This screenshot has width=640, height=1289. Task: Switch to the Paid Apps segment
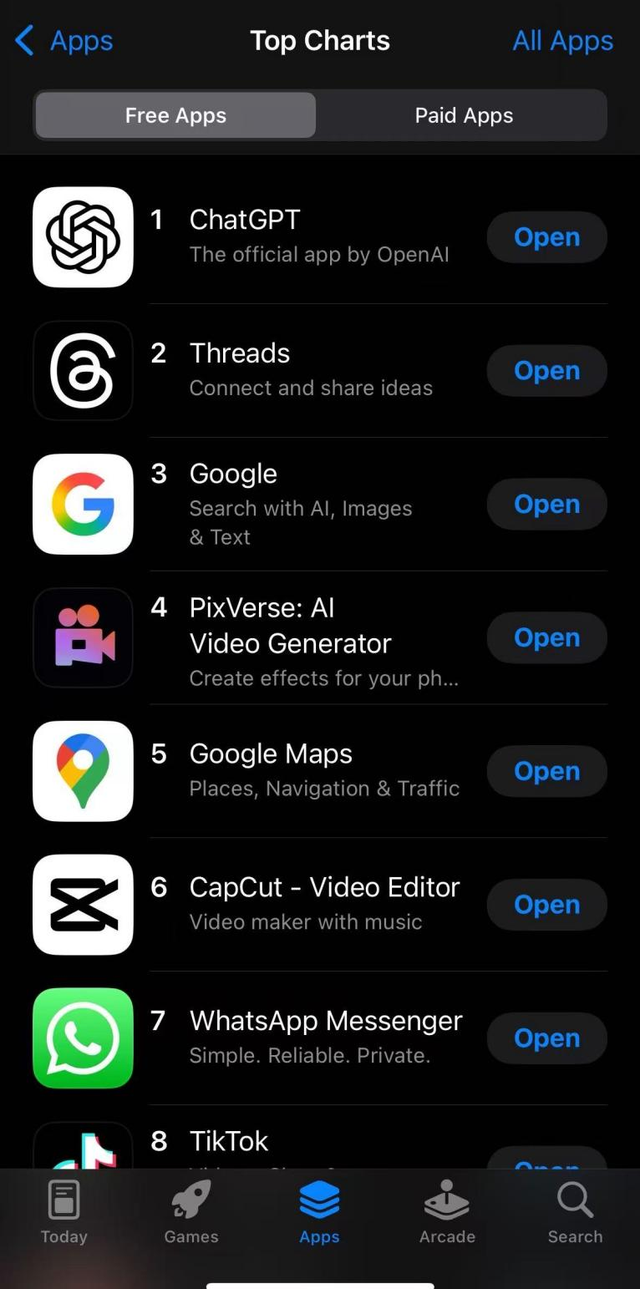coord(463,115)
